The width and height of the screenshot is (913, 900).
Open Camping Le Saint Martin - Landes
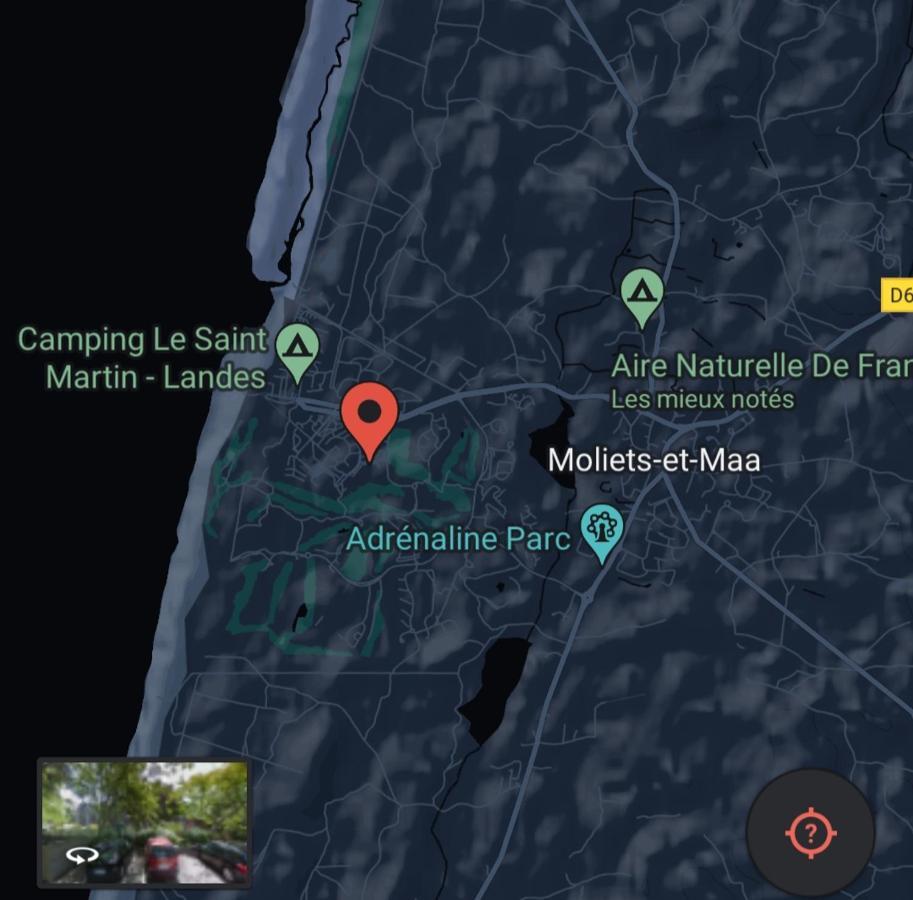(x=296, y=349)
